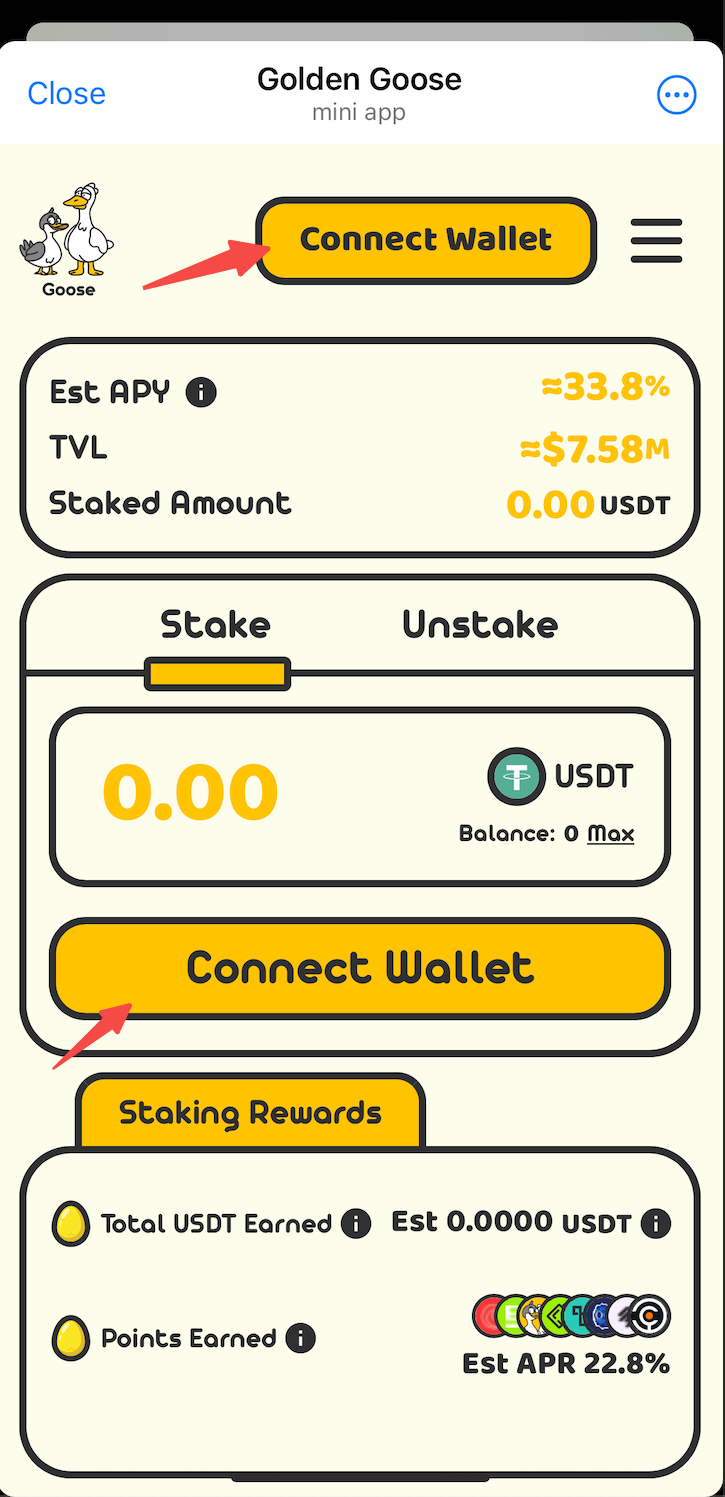Viewport: 725px width, 1497px height.
Task: Close the Golden Goose mini app
Action: coord(66,93)
